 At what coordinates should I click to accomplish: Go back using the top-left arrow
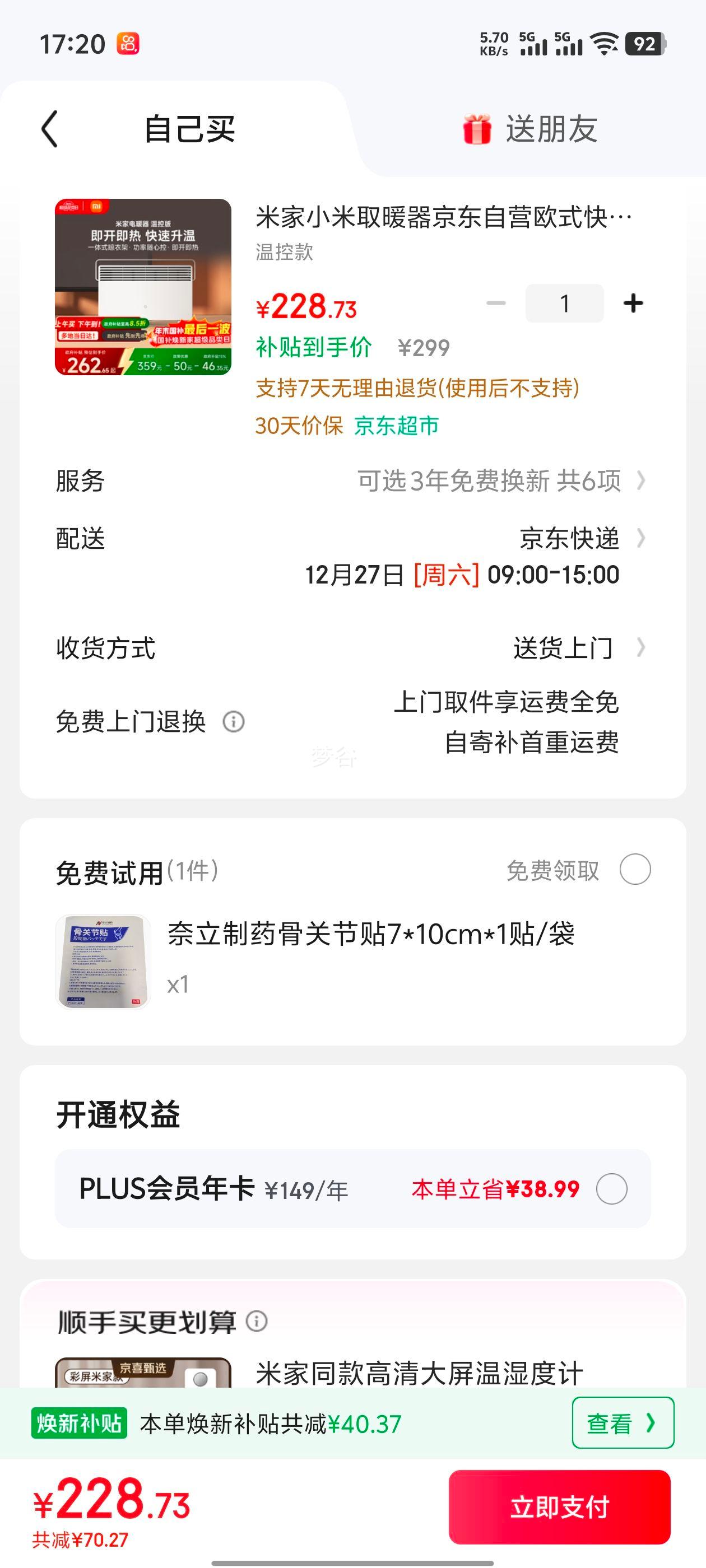coord(50,129)
